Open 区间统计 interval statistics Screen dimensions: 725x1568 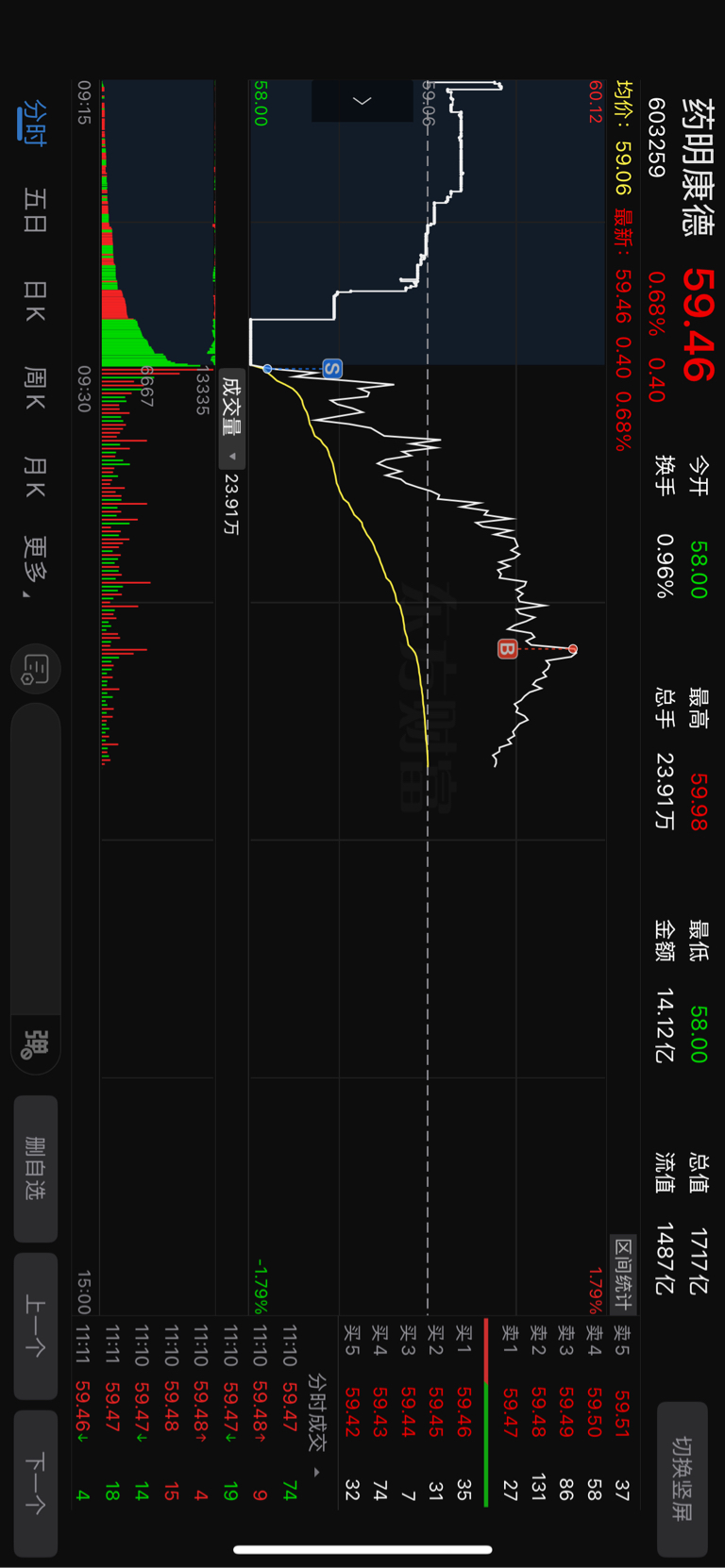[623, 1274]
